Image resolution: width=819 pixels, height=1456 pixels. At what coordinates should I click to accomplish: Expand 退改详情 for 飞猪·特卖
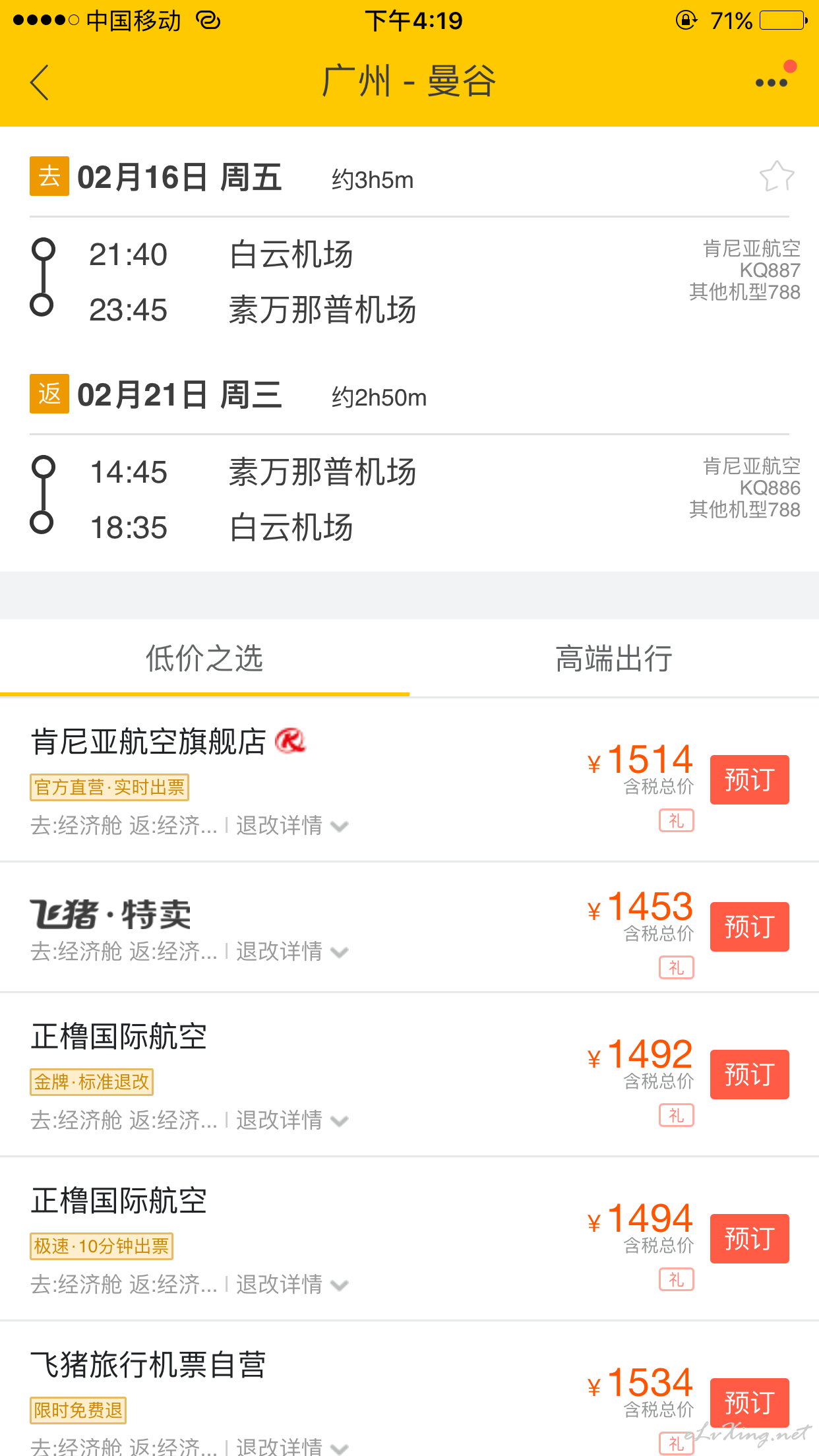pos(291,952)
